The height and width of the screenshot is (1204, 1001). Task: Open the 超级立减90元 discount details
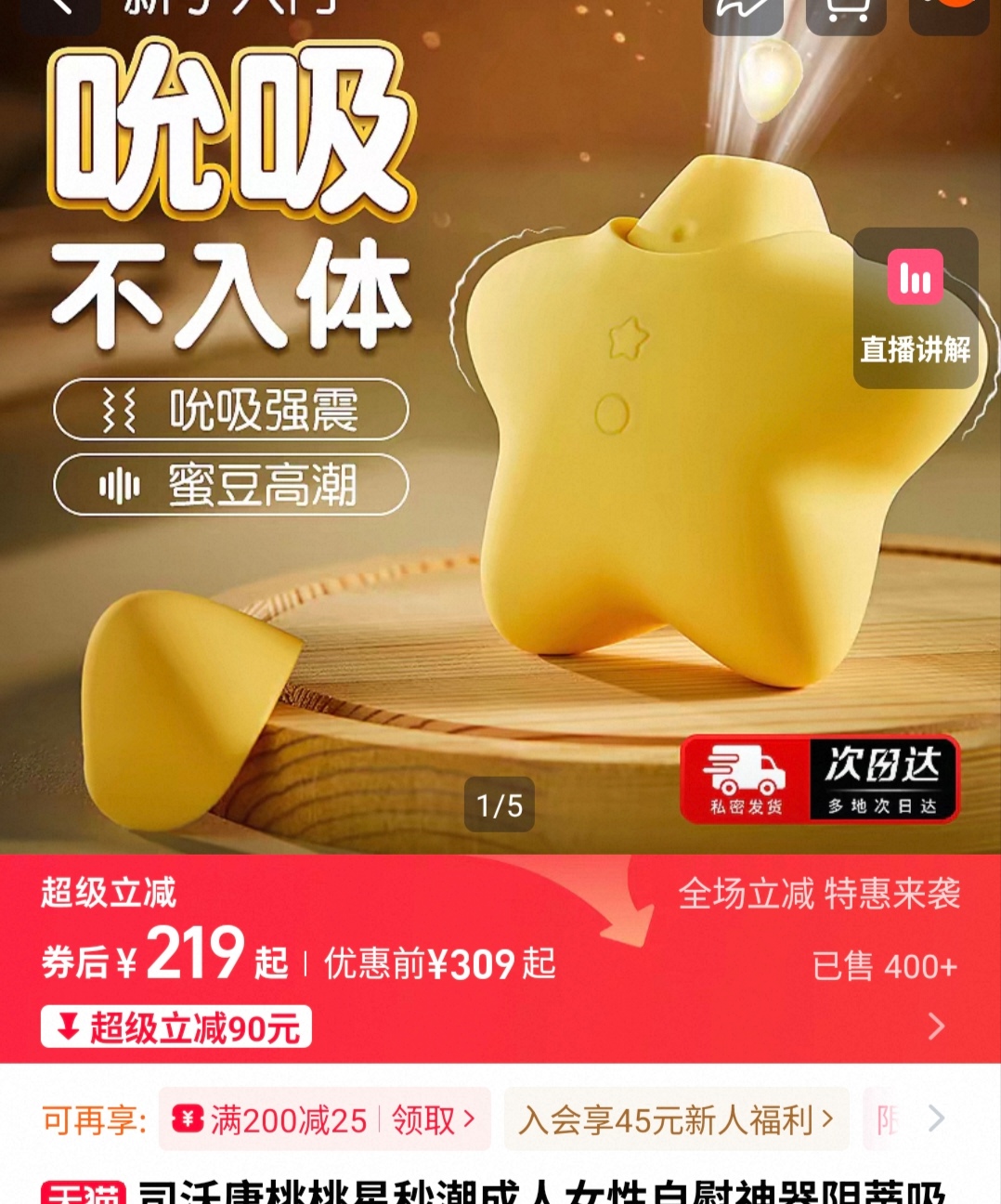click(176, 1027)
